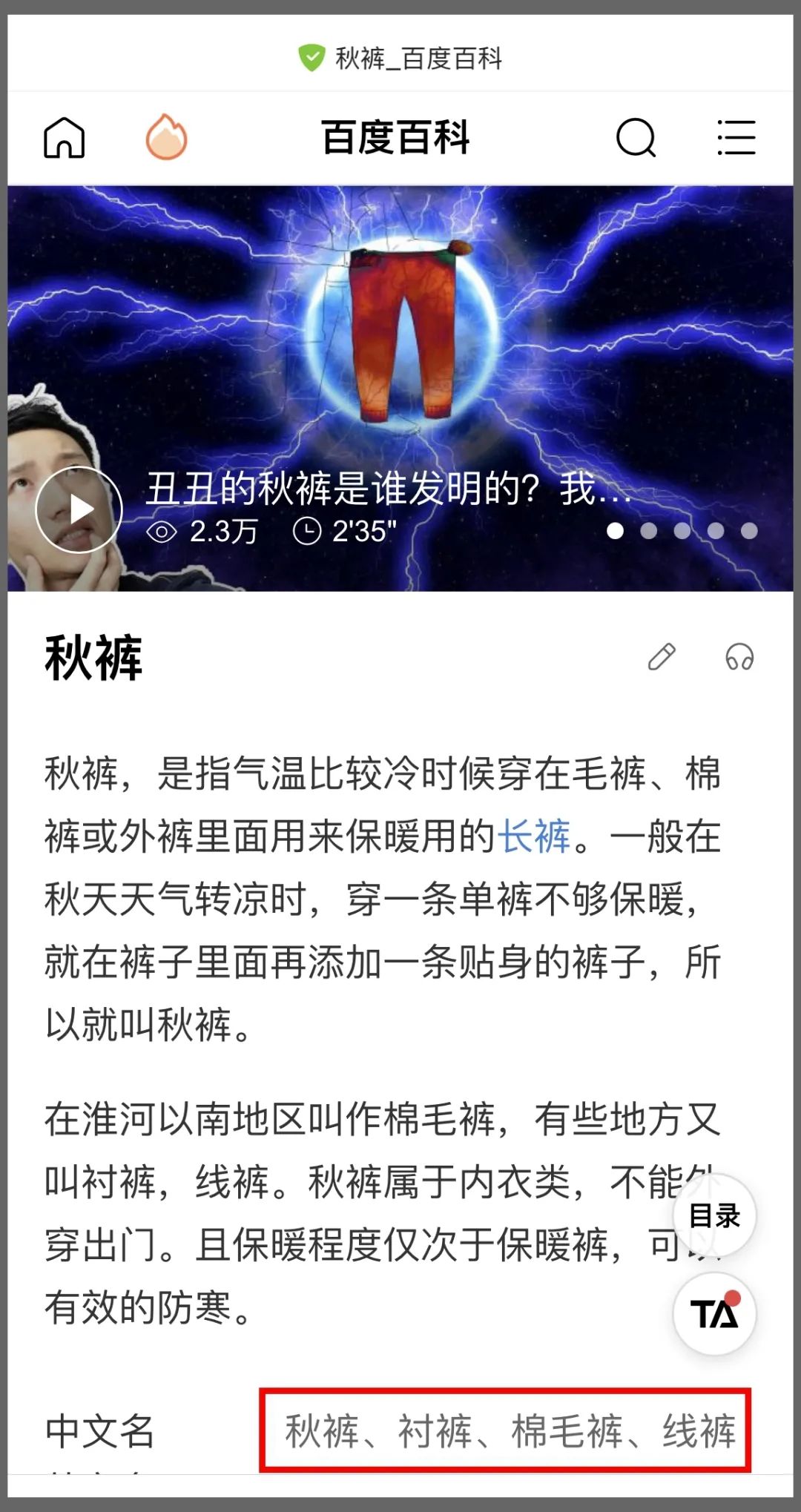Image resolution: width=801 pixels, height=1512 pixels.
Task: Play the 秋裤 video
Action: pyautogui.click(x=79, y=509)
